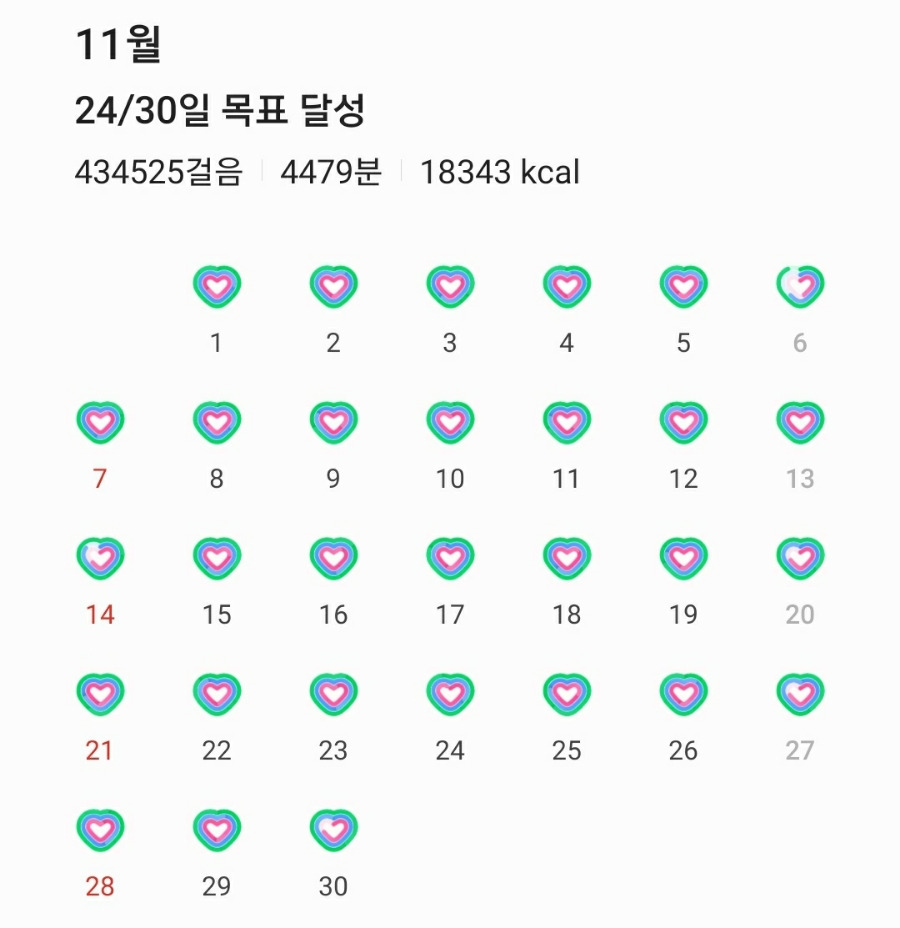Tap the incomplete heart badge on day 14

99,558
